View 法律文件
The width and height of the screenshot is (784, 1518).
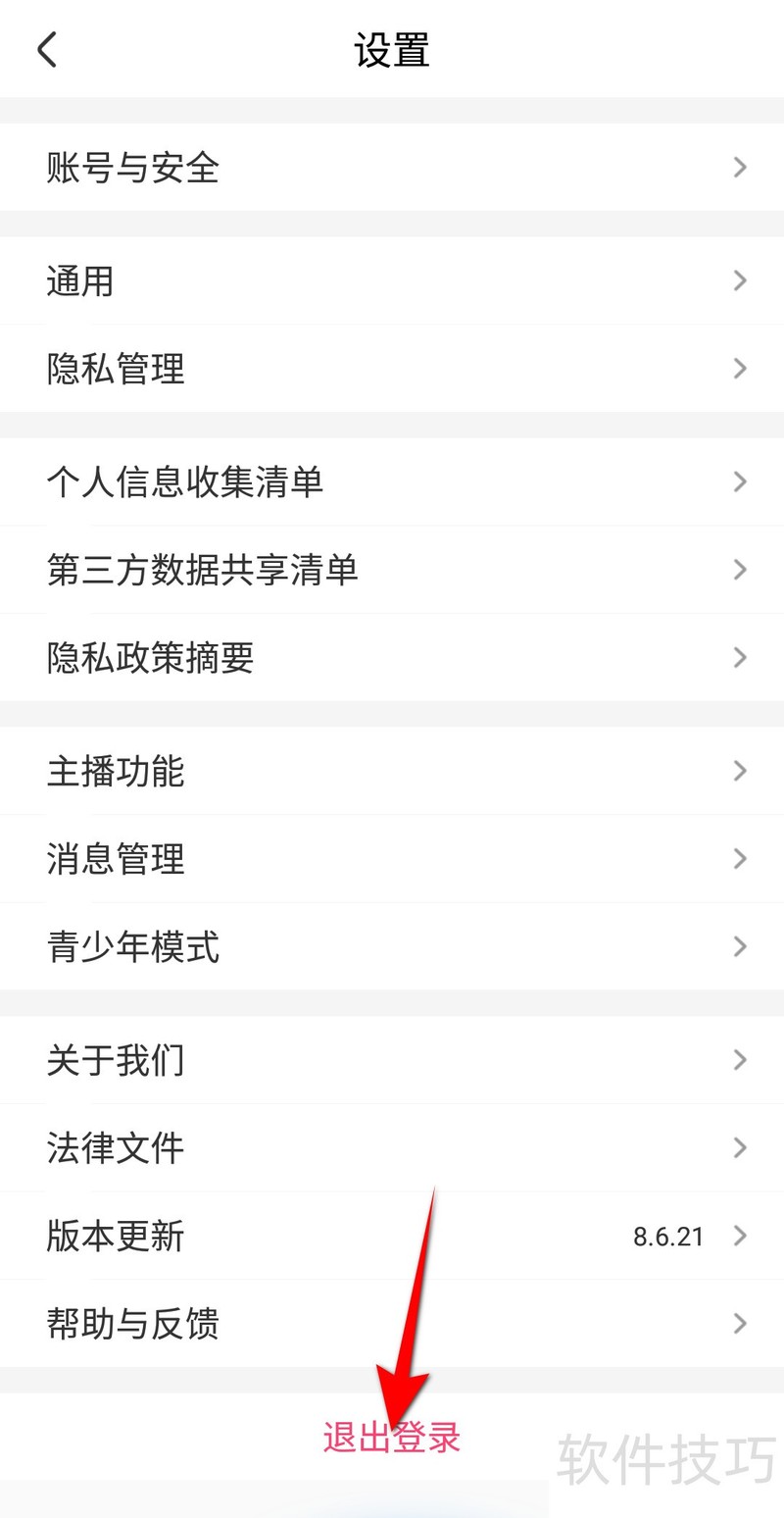click(392, 1147)
